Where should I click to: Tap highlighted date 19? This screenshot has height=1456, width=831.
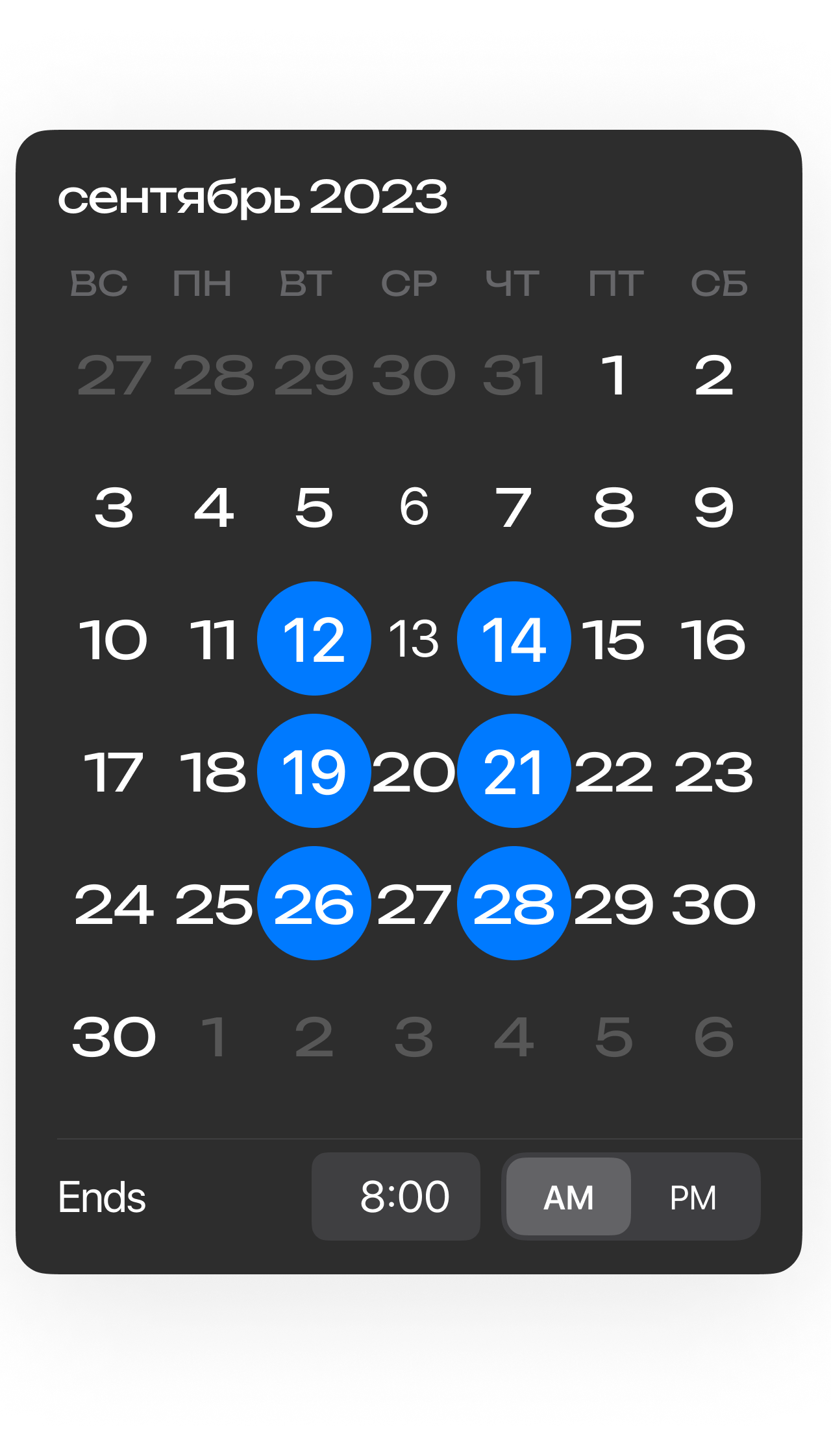tap(314, 771)
